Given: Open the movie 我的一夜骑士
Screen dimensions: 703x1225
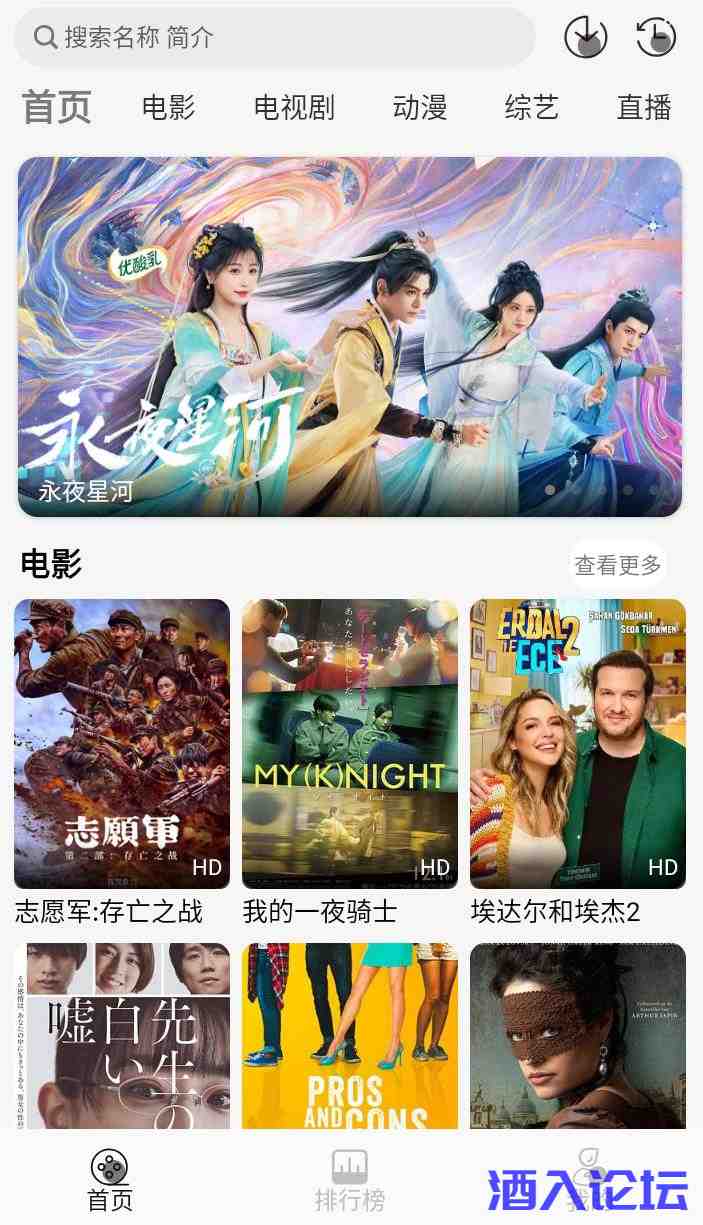Looking at the screenshot, I should click(x=350, y=744).
